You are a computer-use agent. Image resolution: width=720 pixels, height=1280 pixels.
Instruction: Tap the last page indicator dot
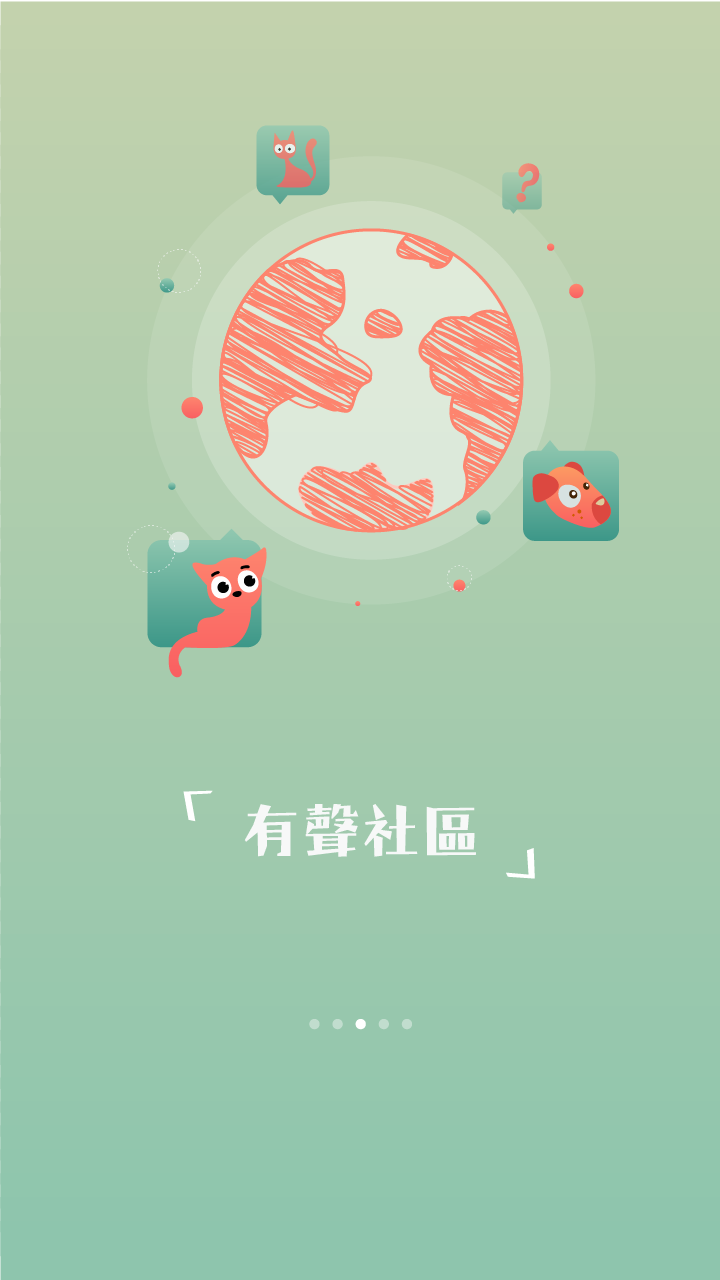click(406, 1024)
